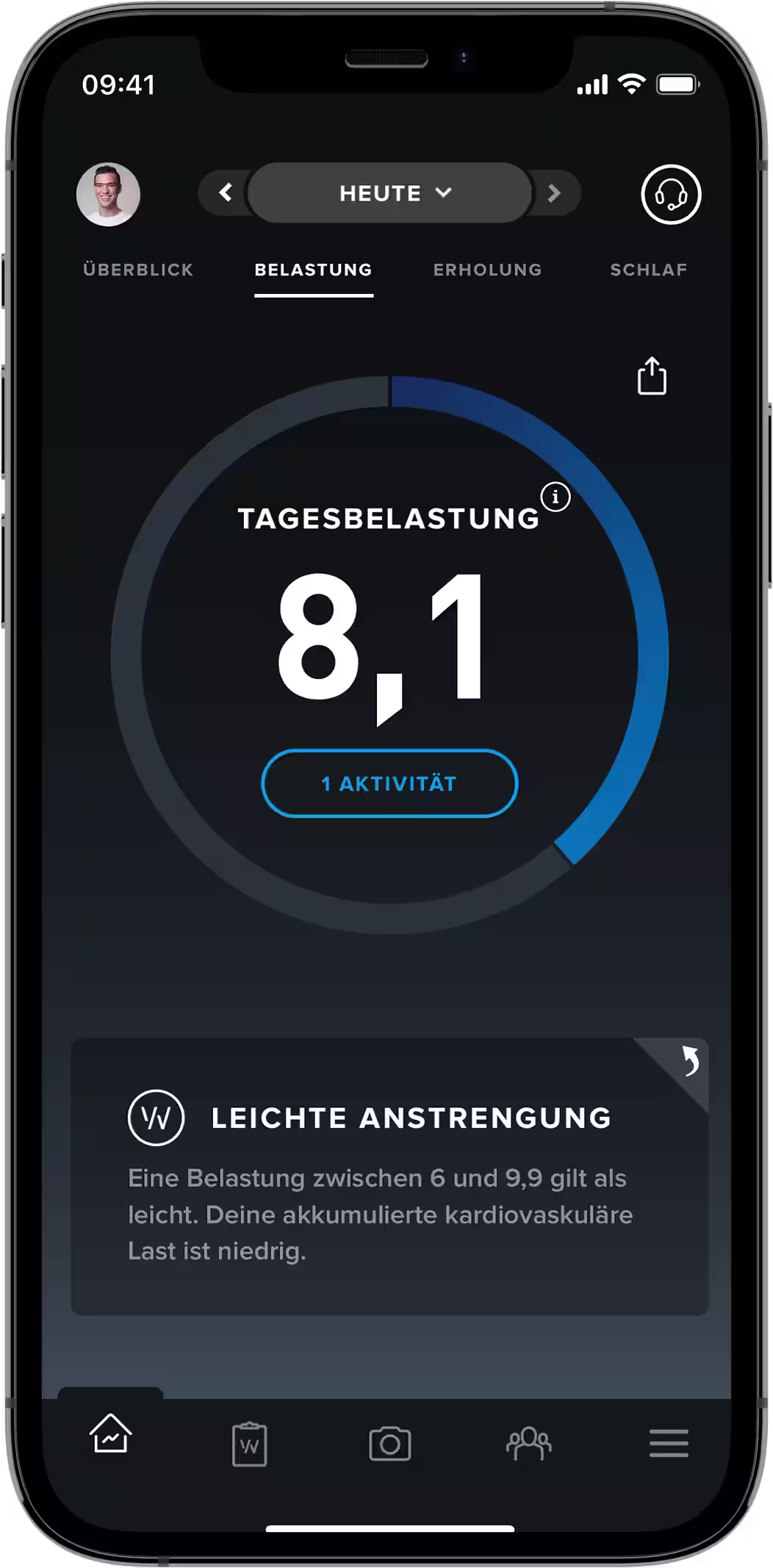Switch to the ÜBERBLICK tab
Screen dimensions: 773x1568
pyautogui.click(x=138, y=270)
